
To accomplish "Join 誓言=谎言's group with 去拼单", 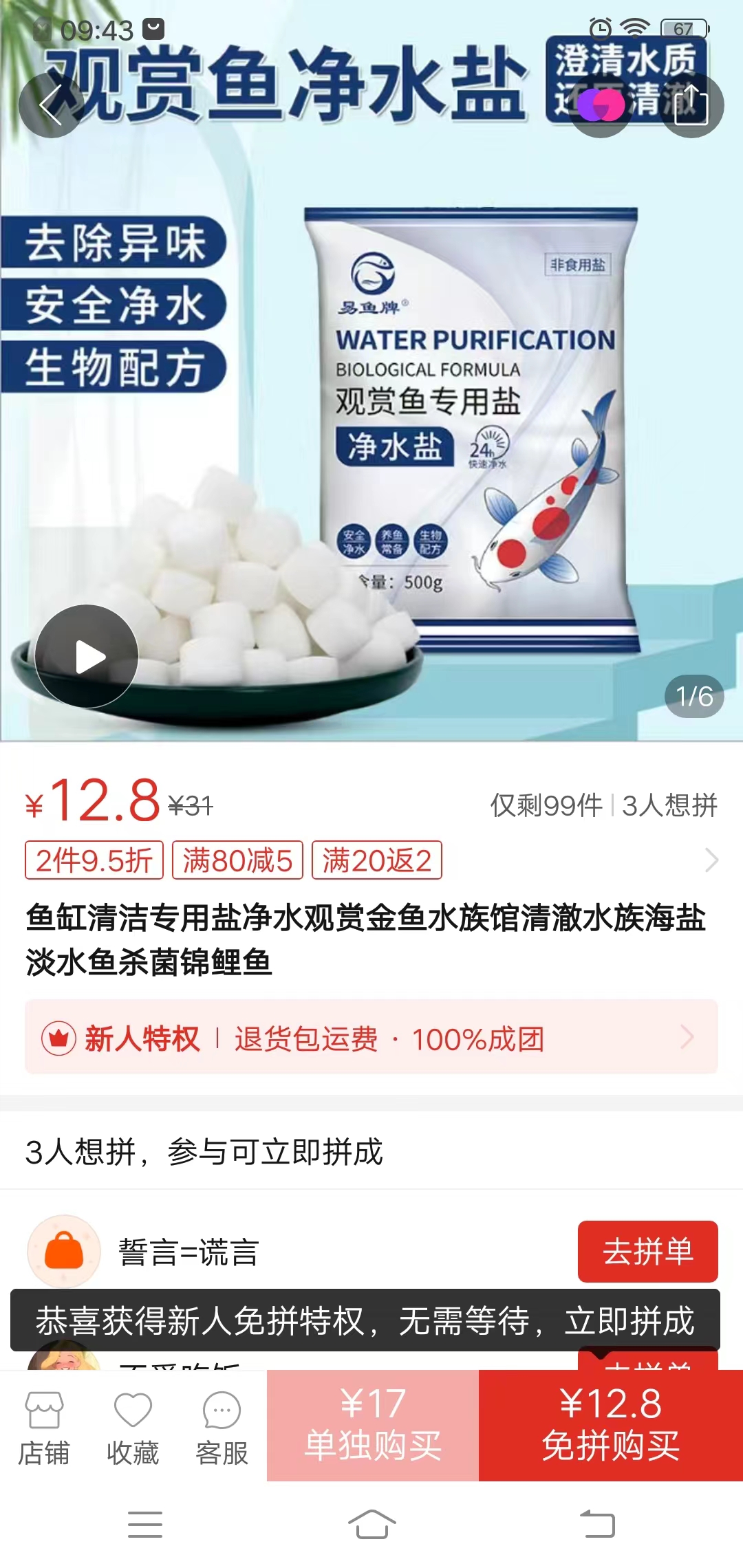I will pos(647,1251).
